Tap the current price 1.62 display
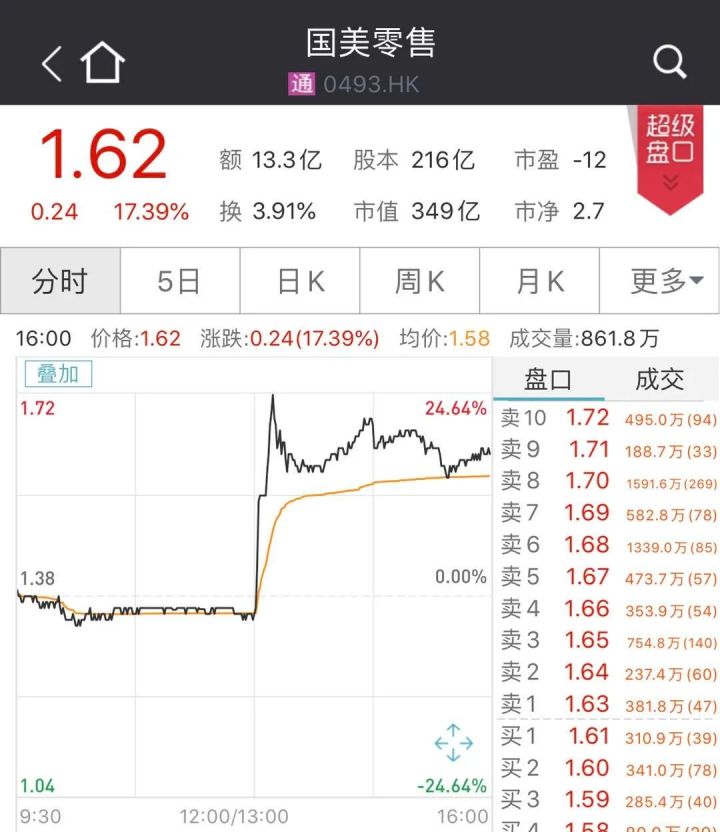The width and height of the screenshot is (720, 832). pyautogui.click(x=100, y=154)
